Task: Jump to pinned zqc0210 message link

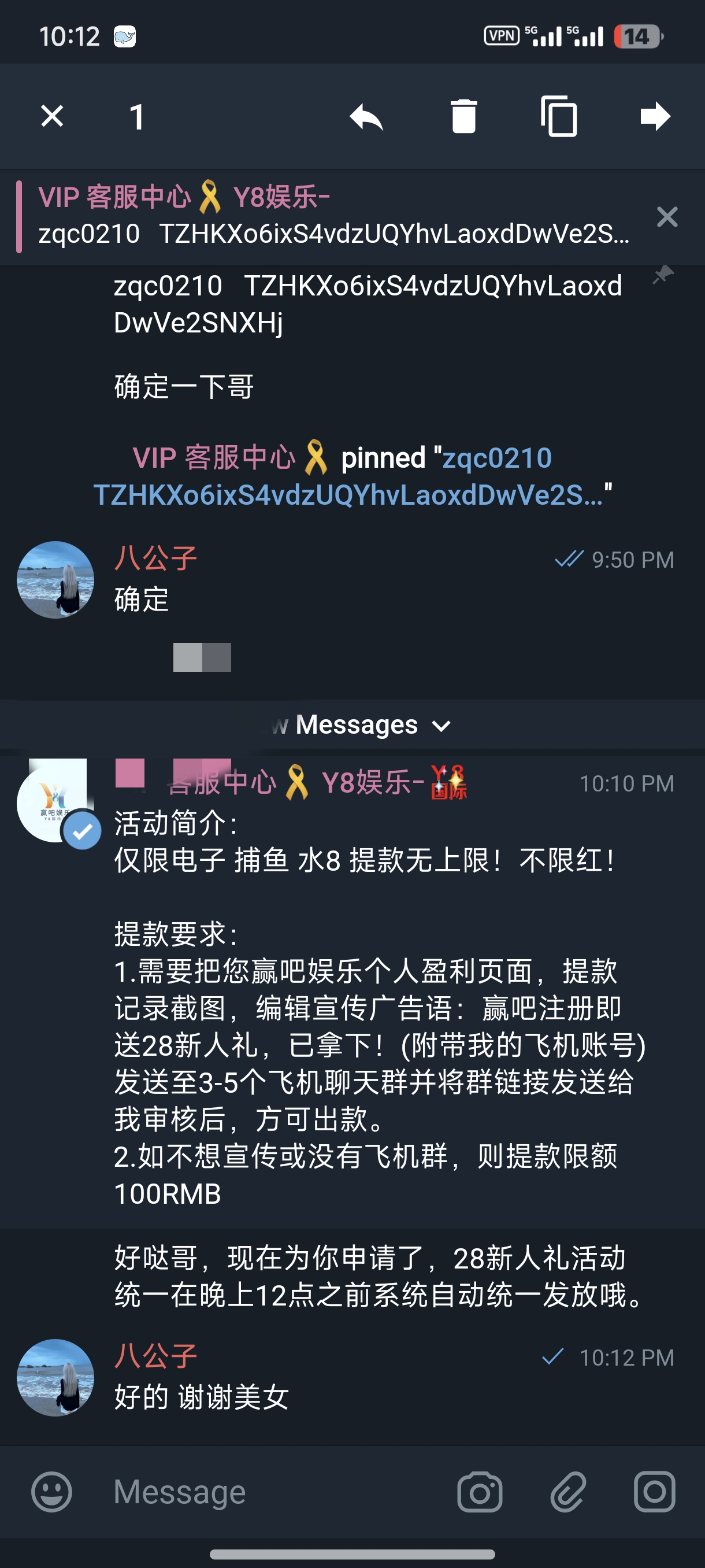Action: tap(353, 476)
